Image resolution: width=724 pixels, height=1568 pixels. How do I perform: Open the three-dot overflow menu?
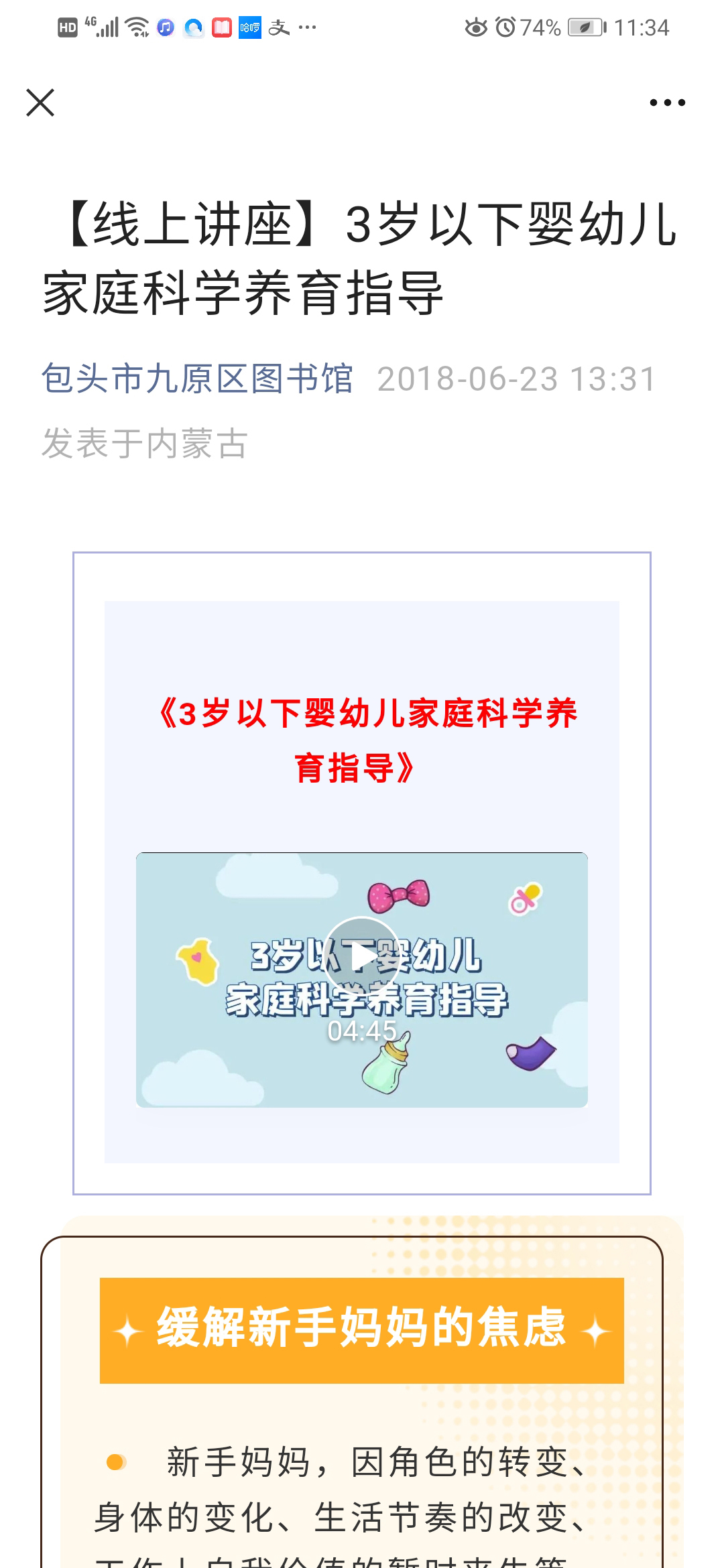point(667,103)
